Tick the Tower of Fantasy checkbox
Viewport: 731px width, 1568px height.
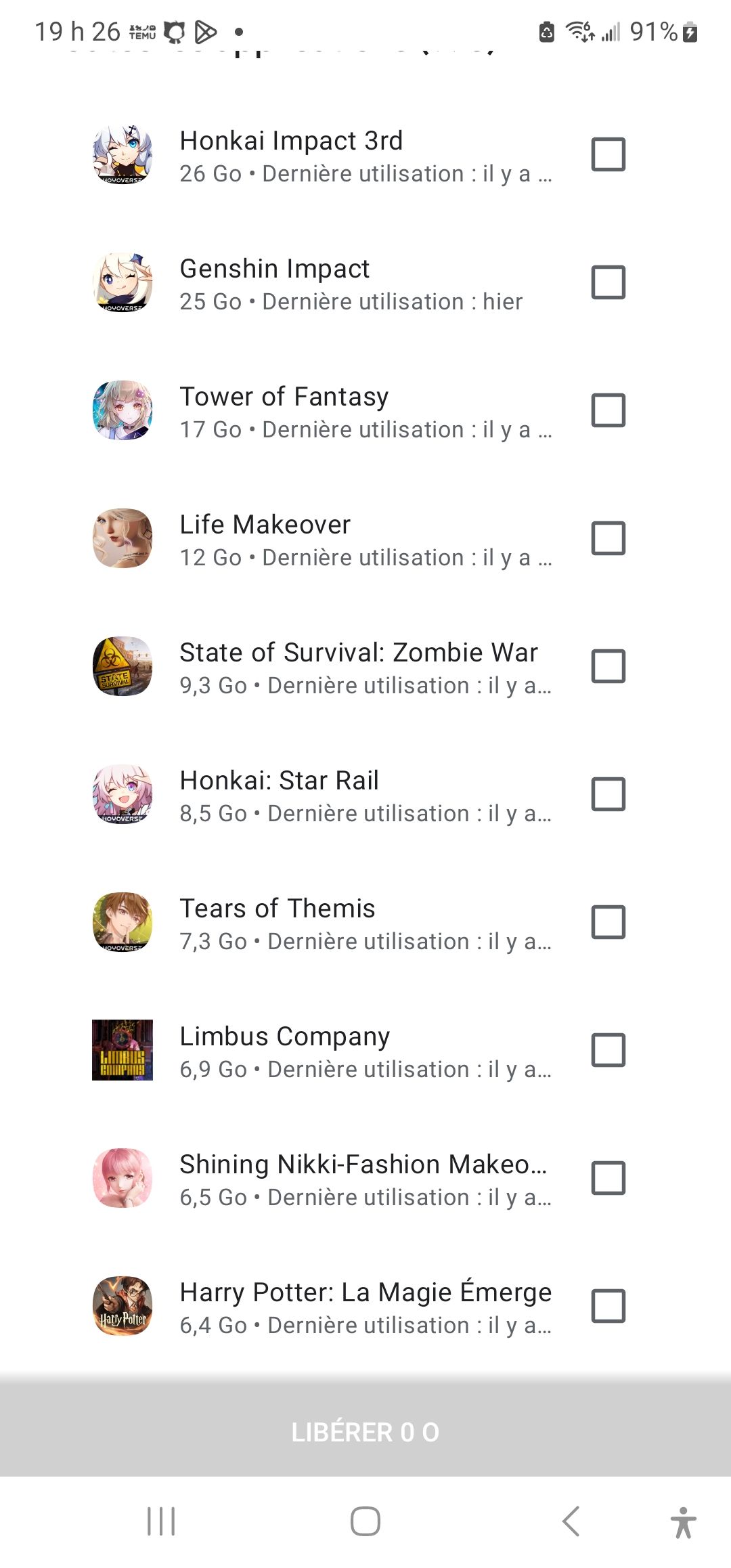pos(608,410)
